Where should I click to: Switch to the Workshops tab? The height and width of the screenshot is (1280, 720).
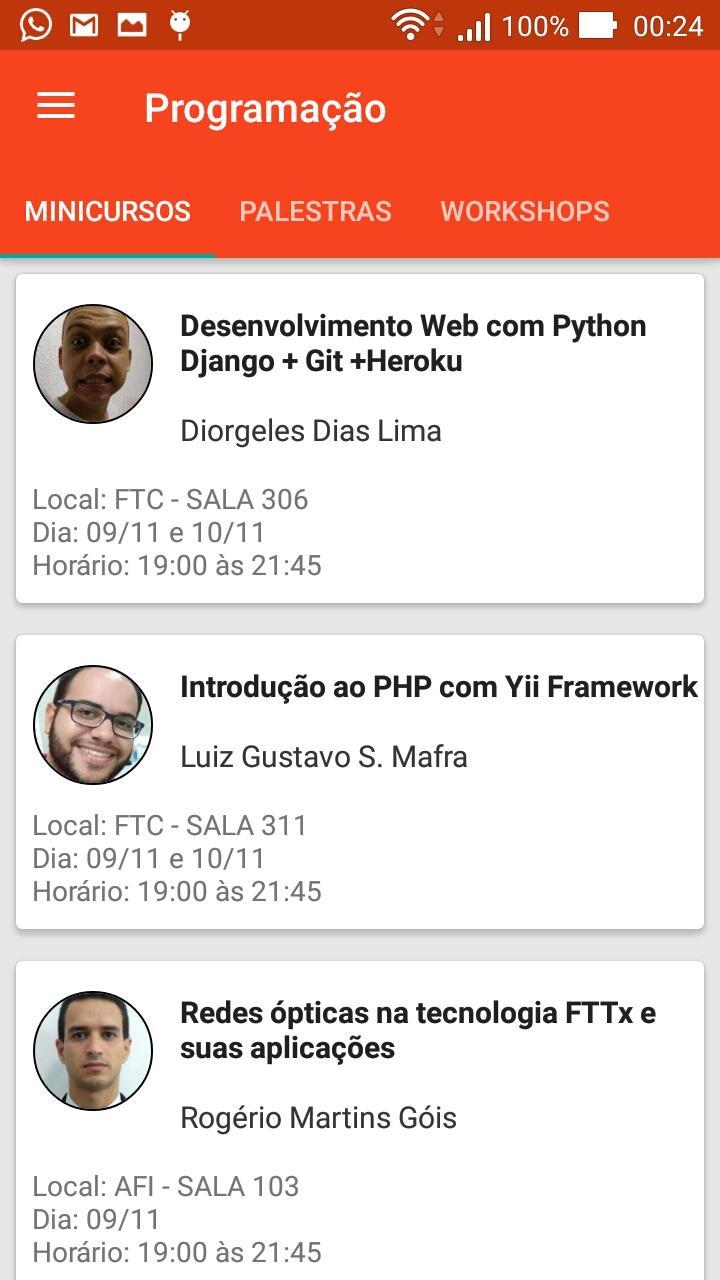[525, 212]
